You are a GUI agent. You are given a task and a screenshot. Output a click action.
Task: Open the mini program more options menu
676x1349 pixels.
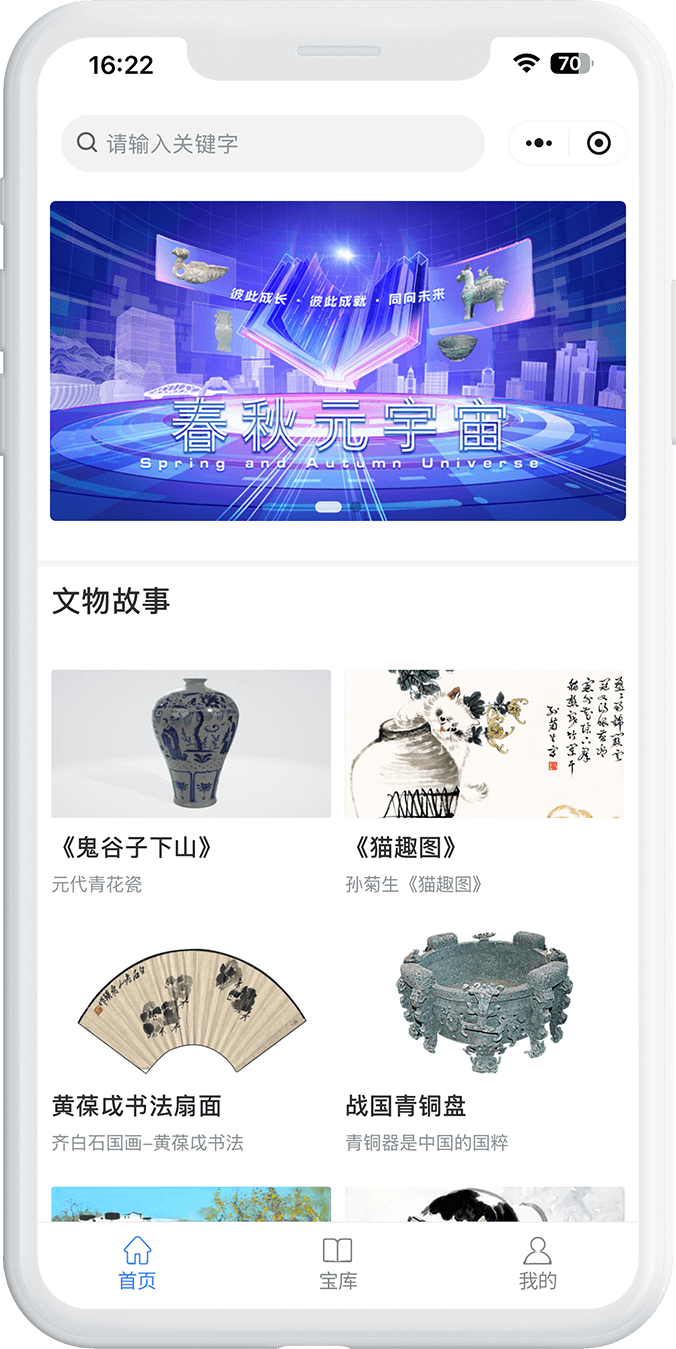539,143
